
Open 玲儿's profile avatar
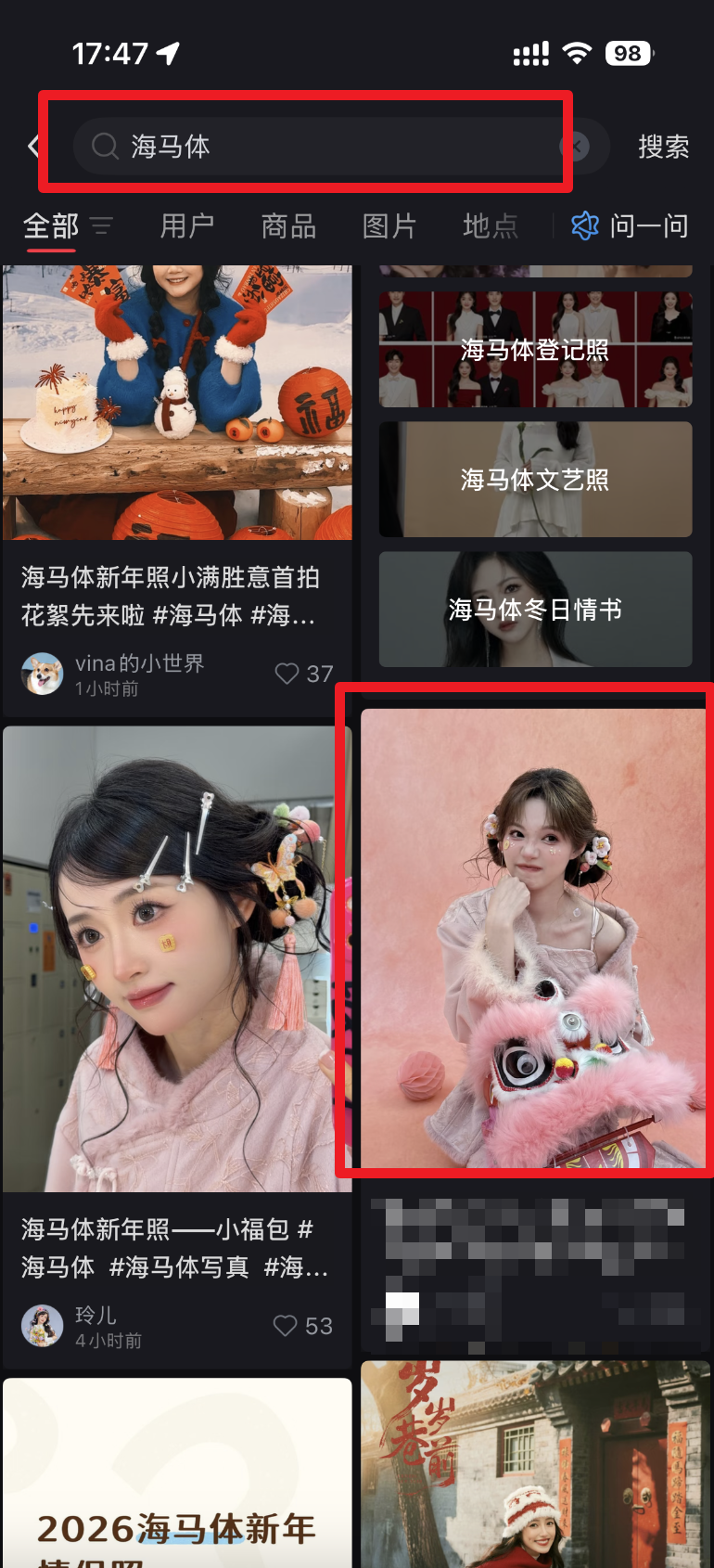42,1325
